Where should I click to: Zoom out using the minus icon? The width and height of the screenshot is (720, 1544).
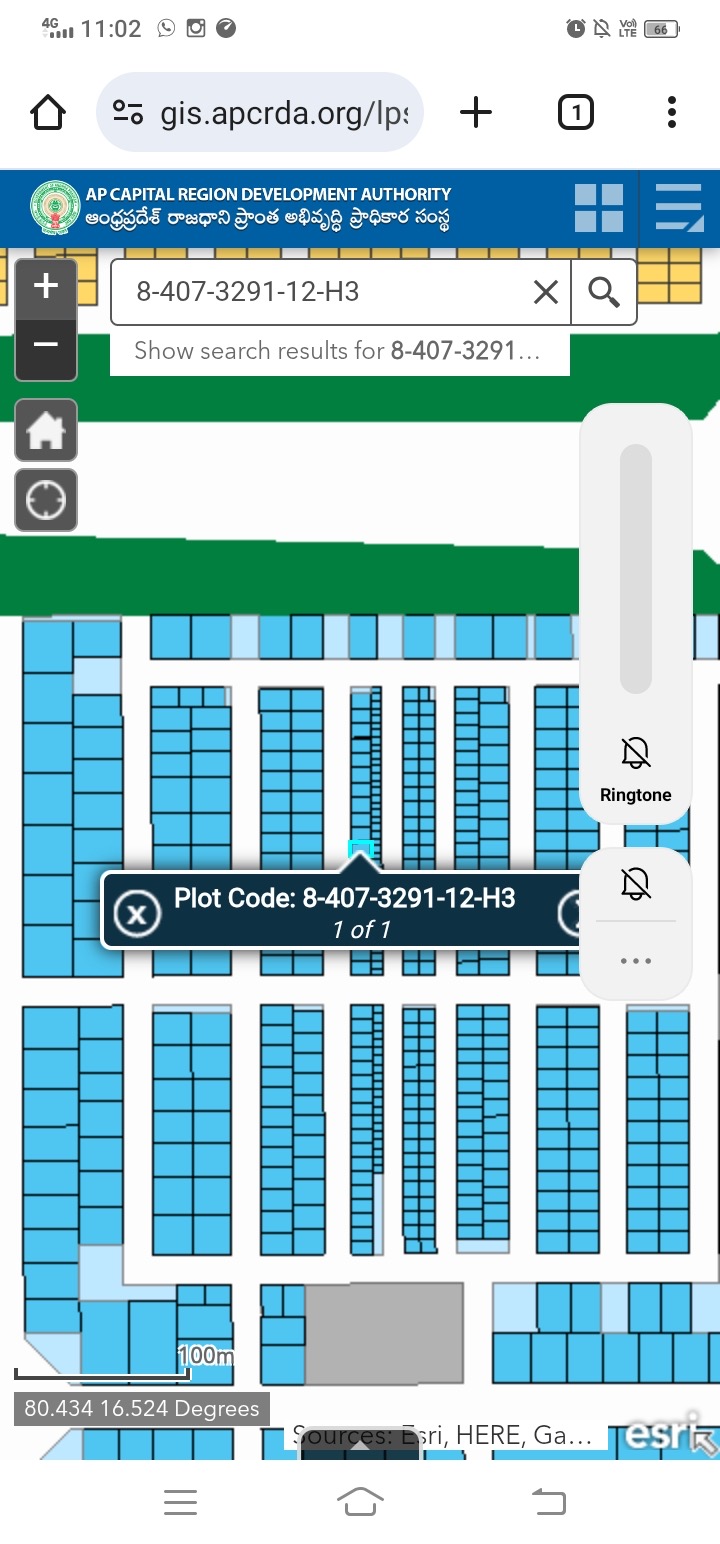click(44, 345)
